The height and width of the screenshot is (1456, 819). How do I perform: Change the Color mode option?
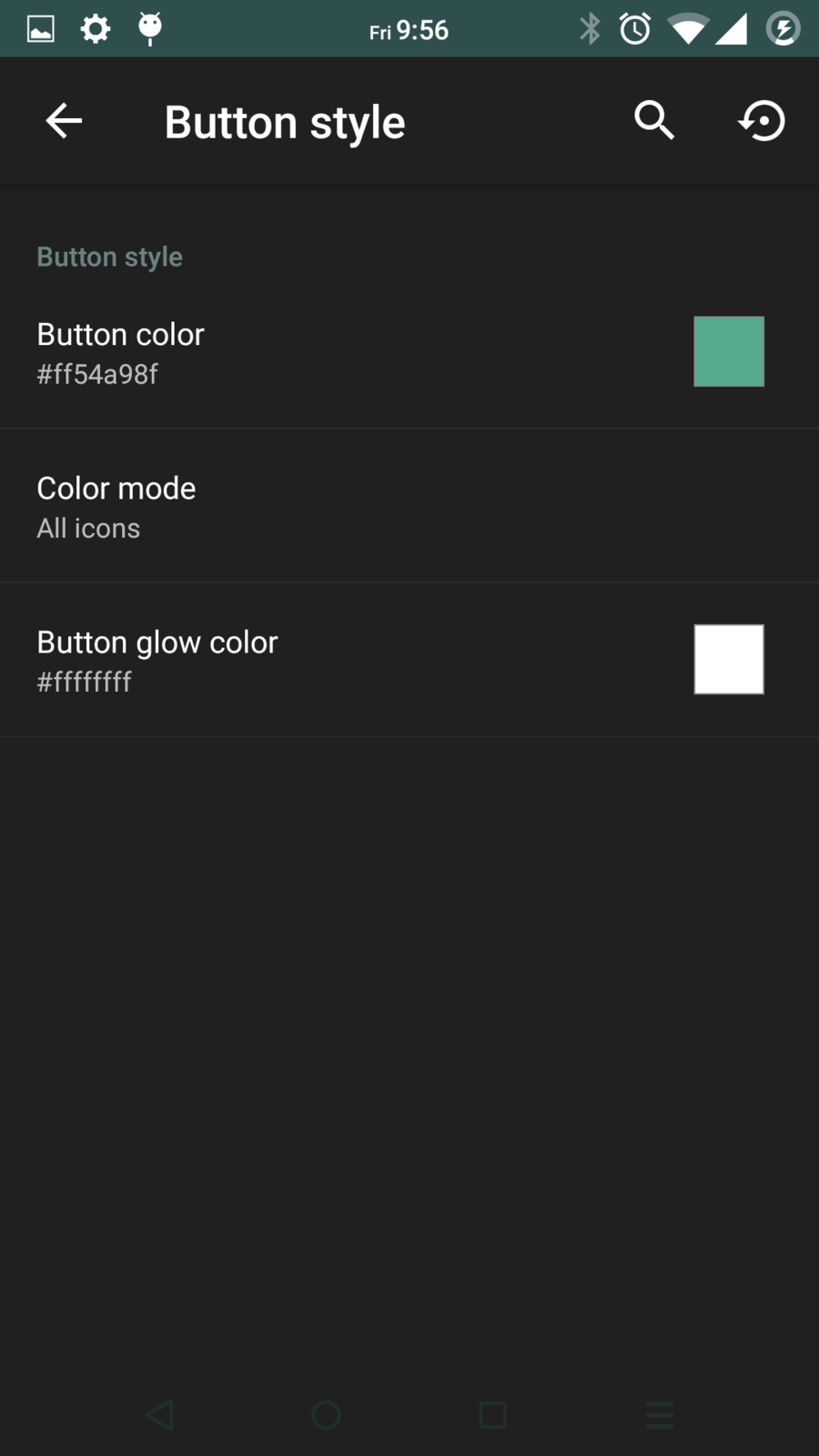point(273,507)
